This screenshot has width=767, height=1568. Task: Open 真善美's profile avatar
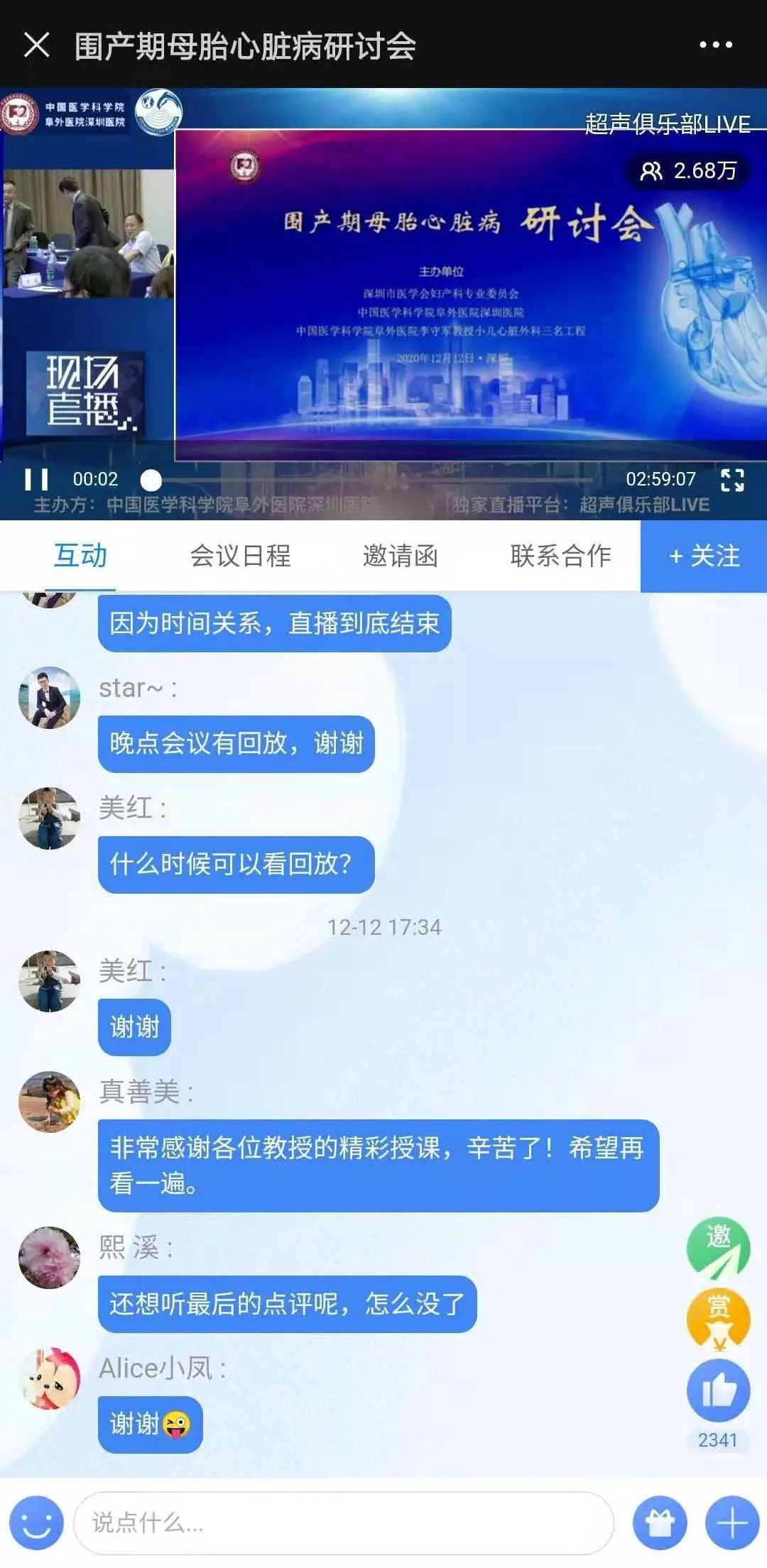[x=49, y=1101]
